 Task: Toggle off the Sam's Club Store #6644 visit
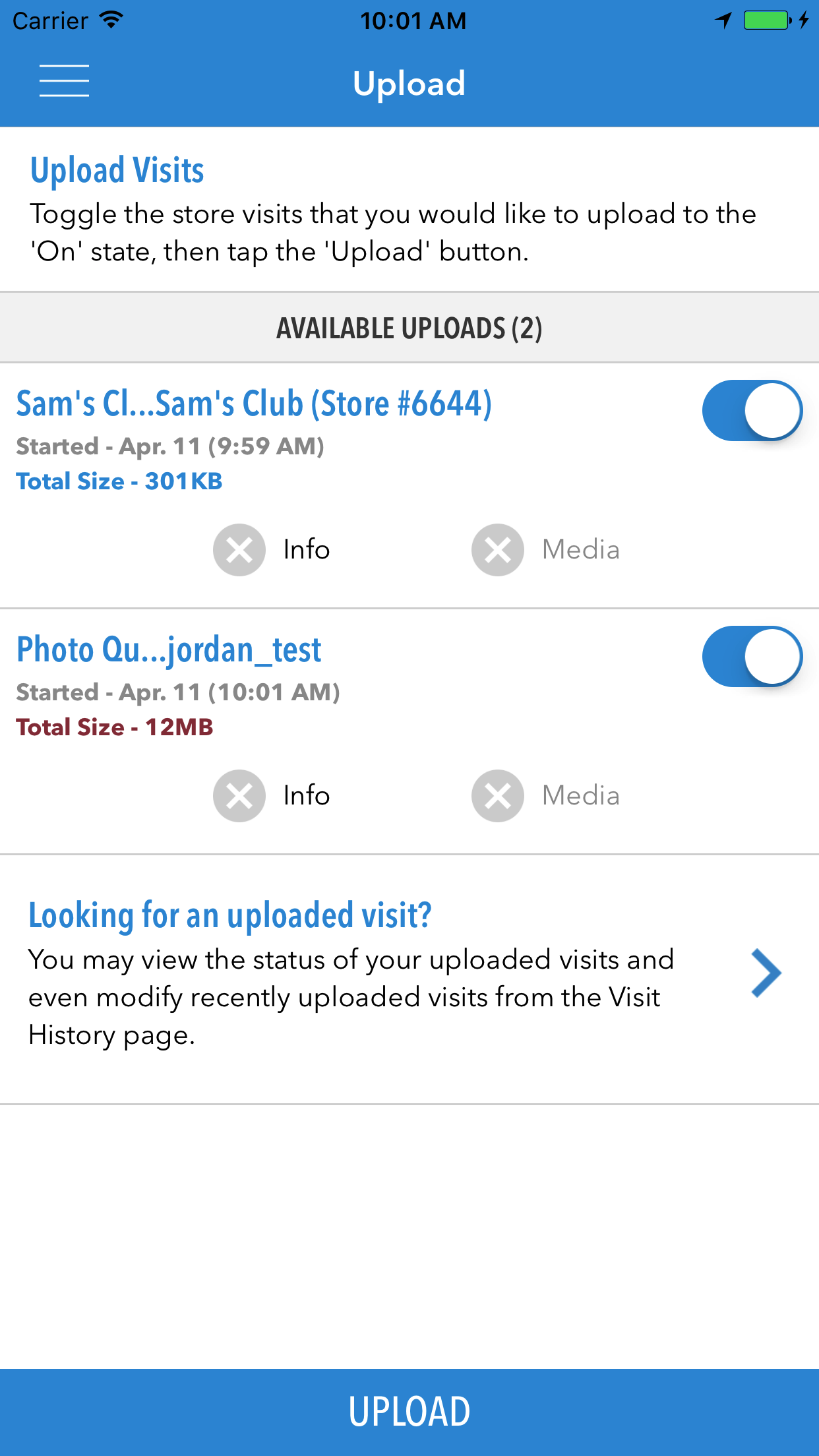(752, 410)
